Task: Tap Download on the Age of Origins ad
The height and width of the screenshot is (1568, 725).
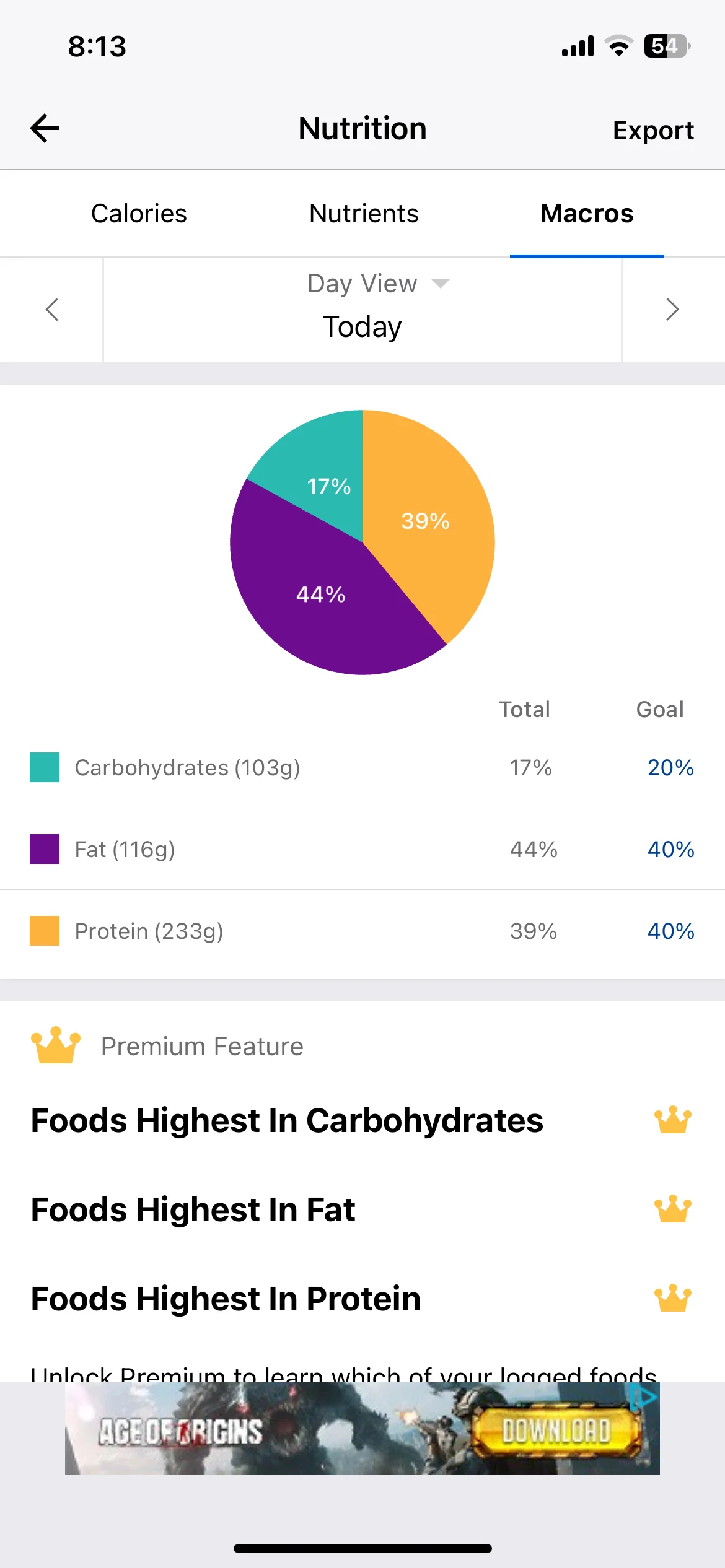Action: click(555, 1431)
